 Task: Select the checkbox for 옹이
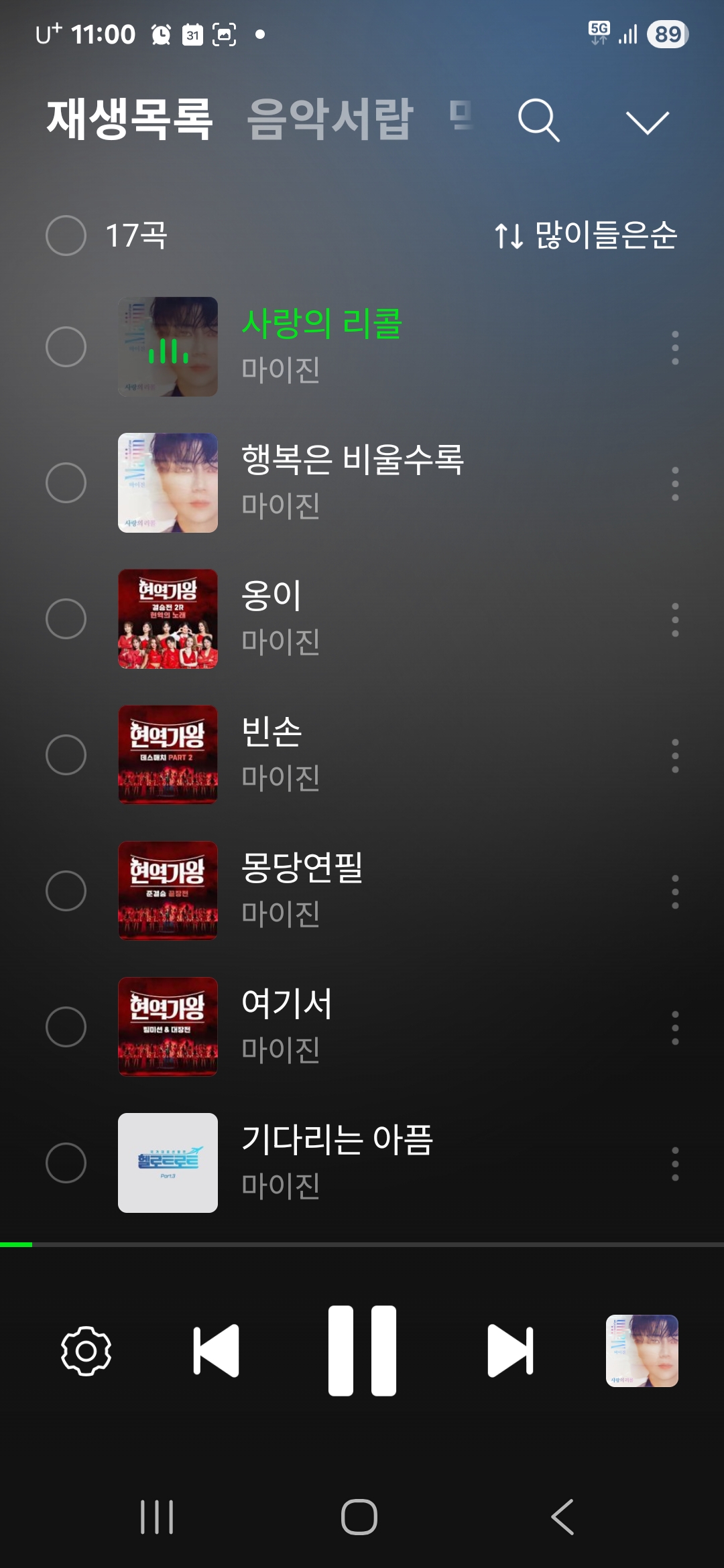tap(66, 618)
